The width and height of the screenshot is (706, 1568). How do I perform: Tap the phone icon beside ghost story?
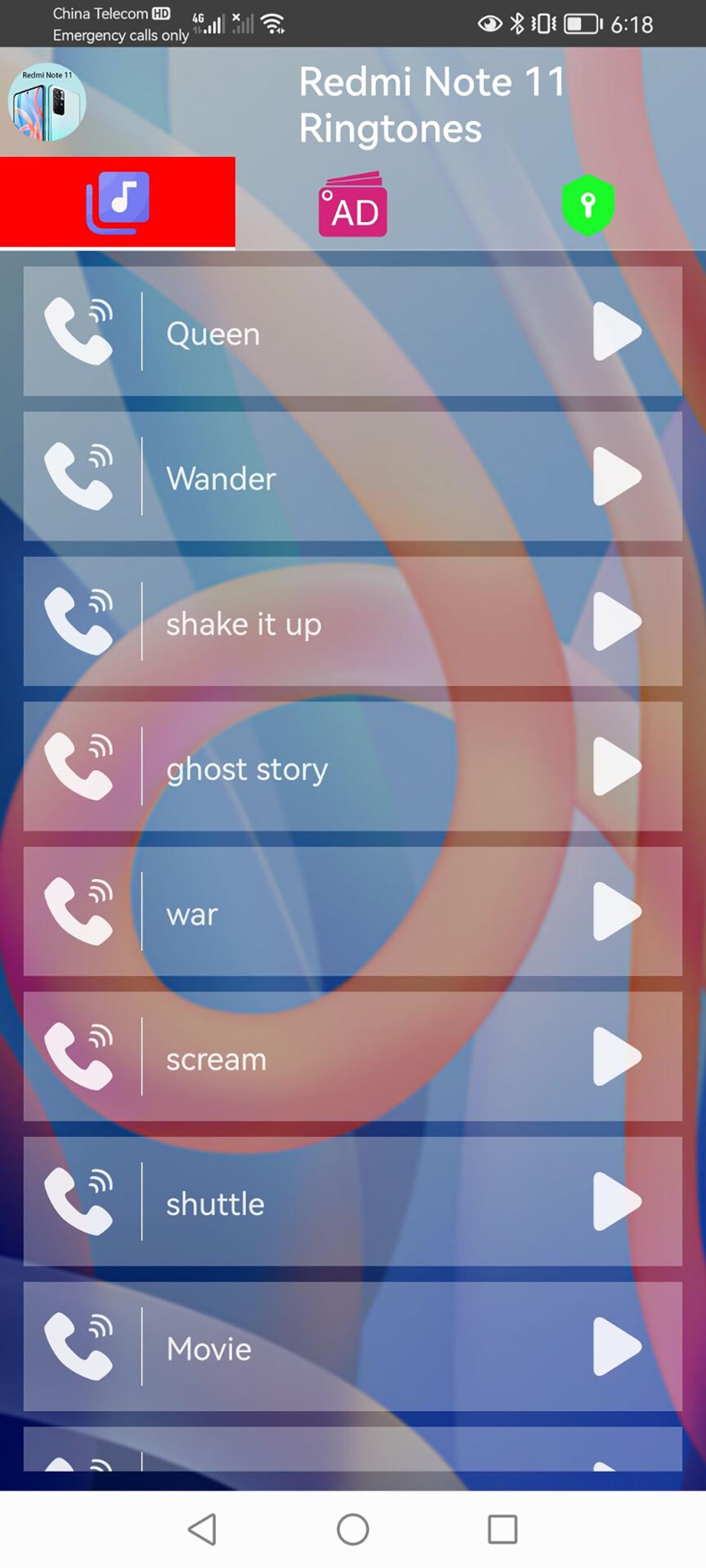(79, 766)
